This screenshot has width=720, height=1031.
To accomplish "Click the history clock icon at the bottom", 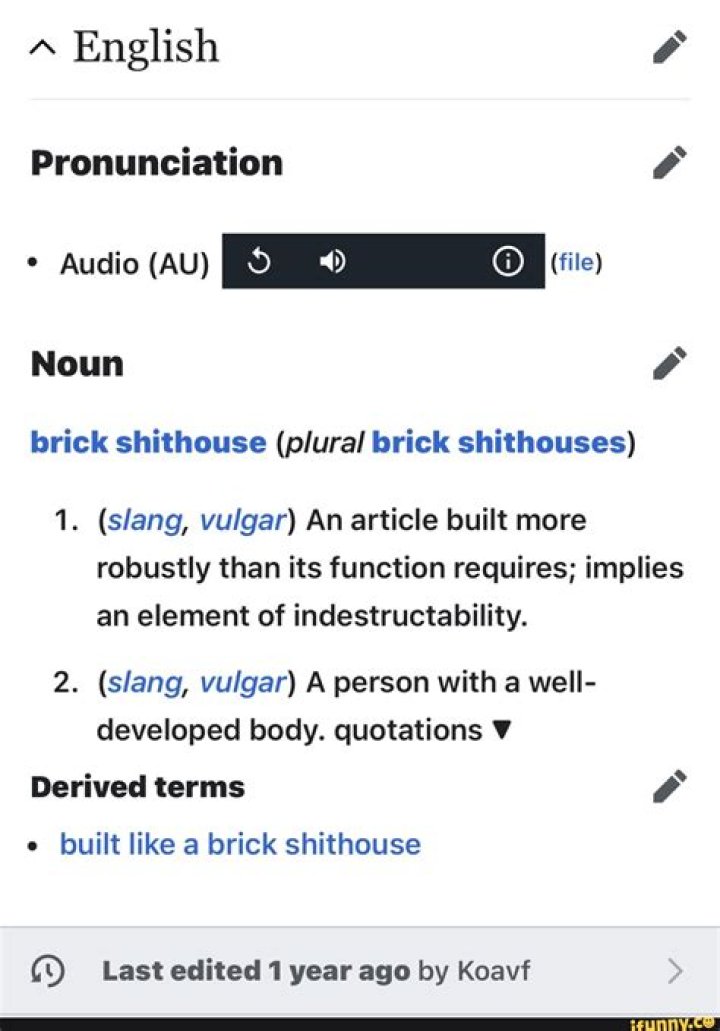I will tap(48, 969).
